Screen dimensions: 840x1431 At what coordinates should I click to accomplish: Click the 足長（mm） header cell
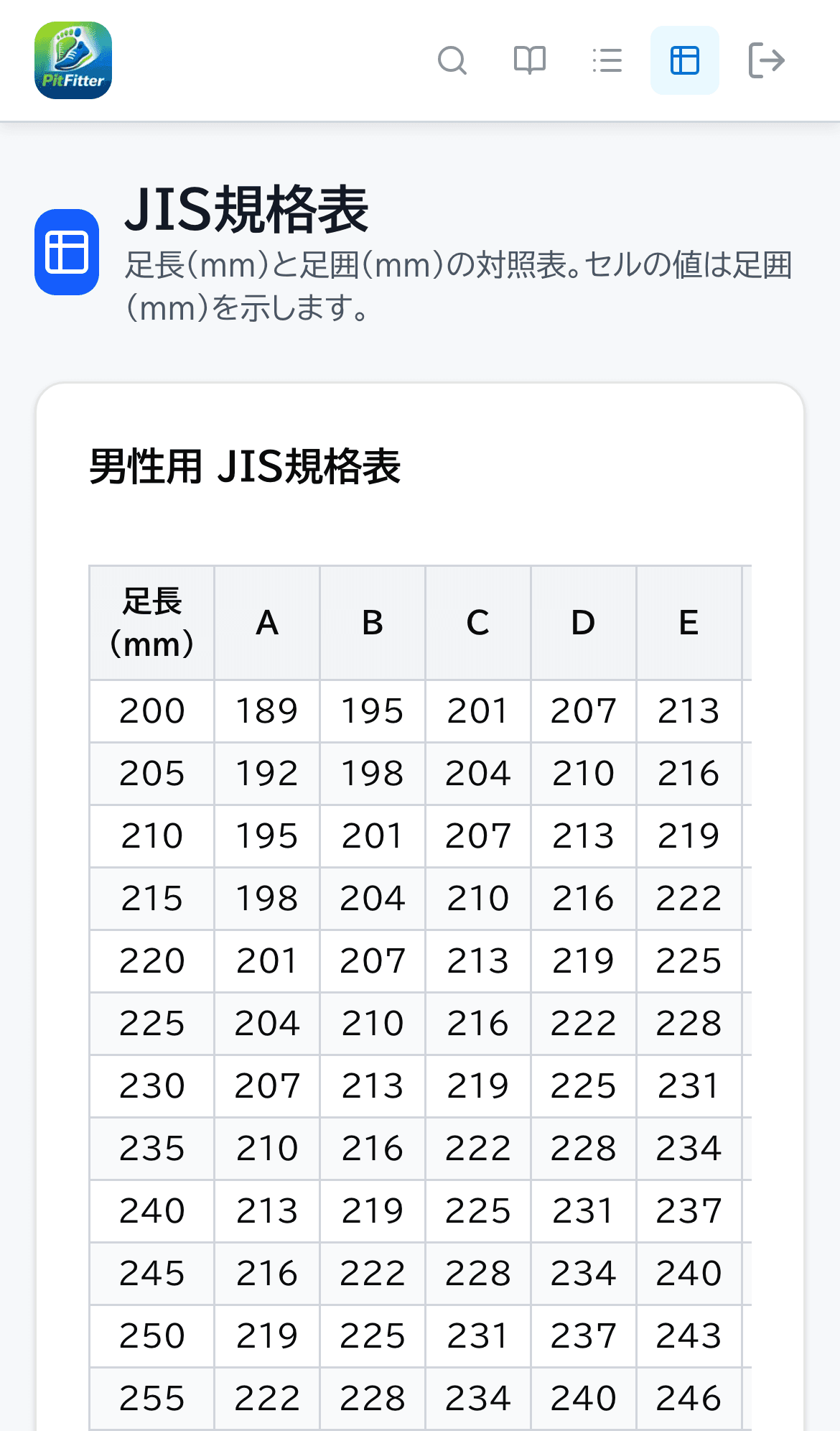pos(151,622)
